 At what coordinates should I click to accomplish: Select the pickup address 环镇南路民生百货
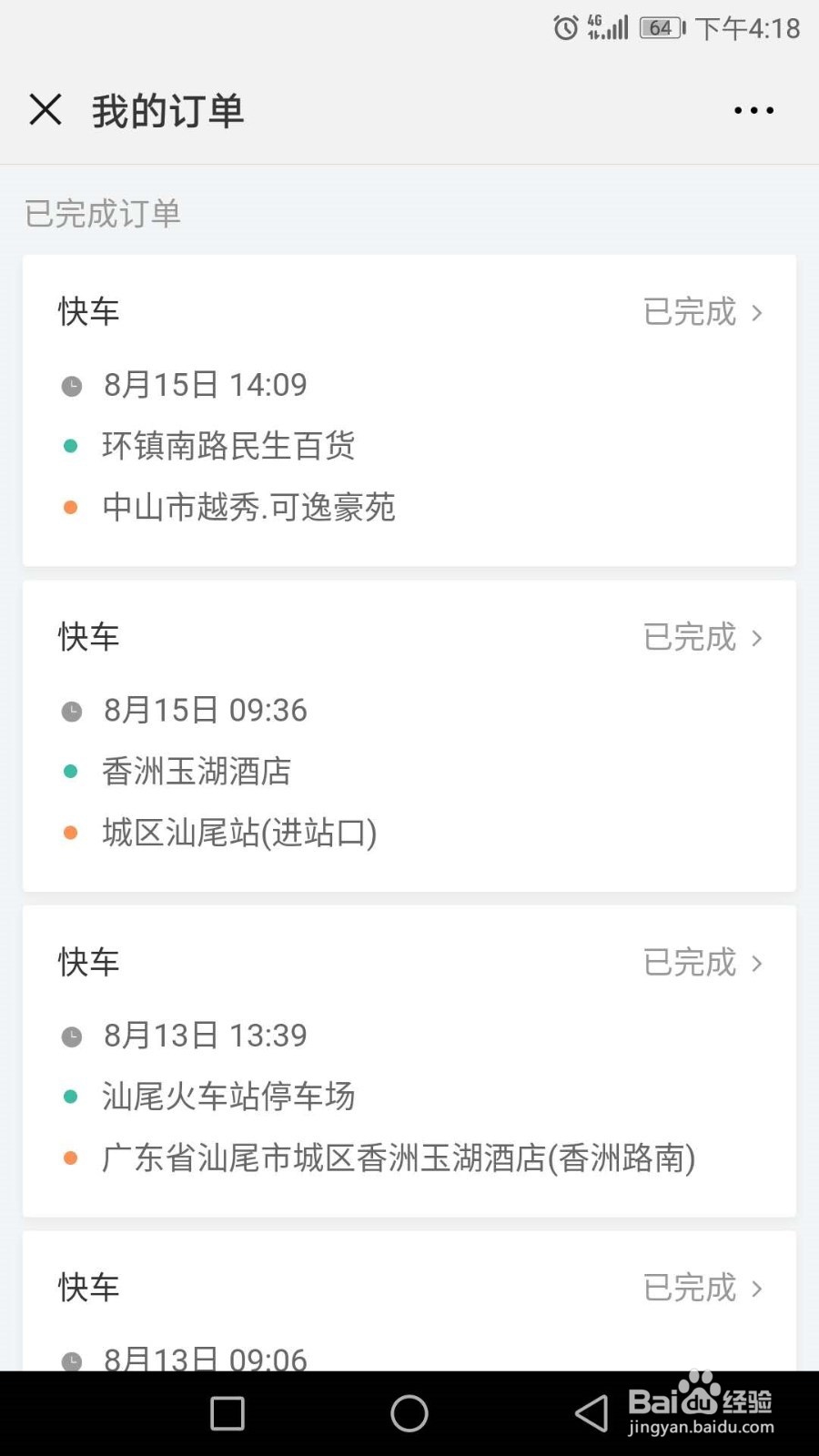[228, 446]
